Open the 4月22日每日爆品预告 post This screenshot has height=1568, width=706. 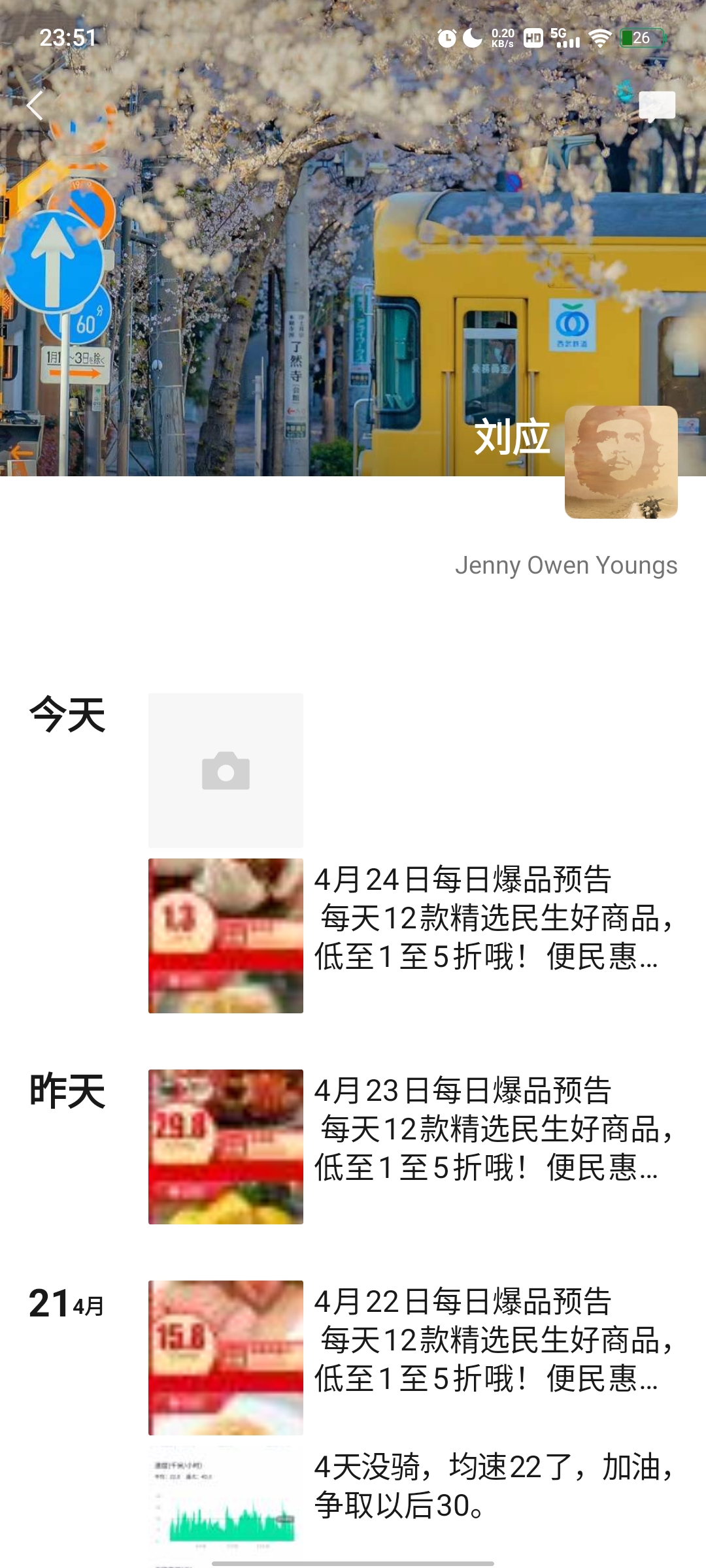[412, 1358]
